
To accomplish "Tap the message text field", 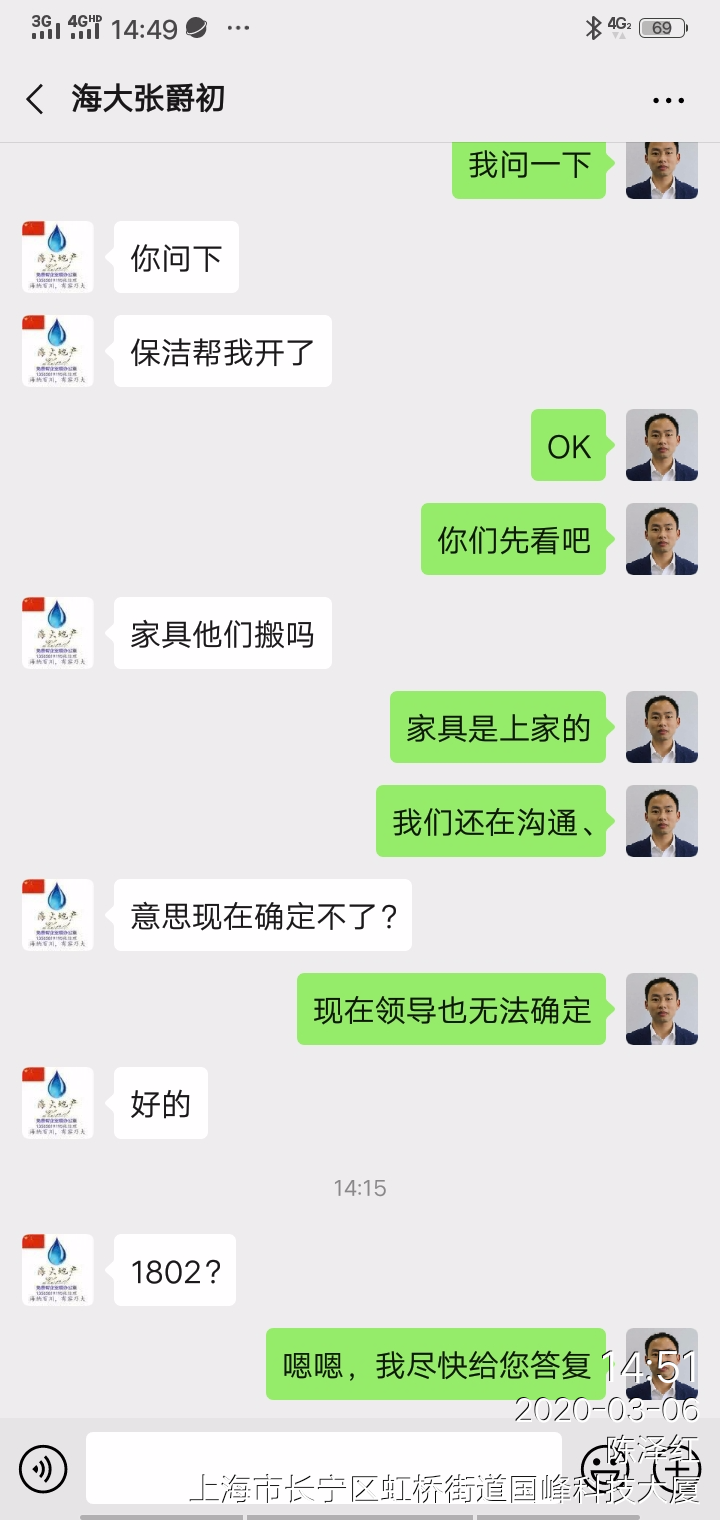I will click(x=323, y=1468).
